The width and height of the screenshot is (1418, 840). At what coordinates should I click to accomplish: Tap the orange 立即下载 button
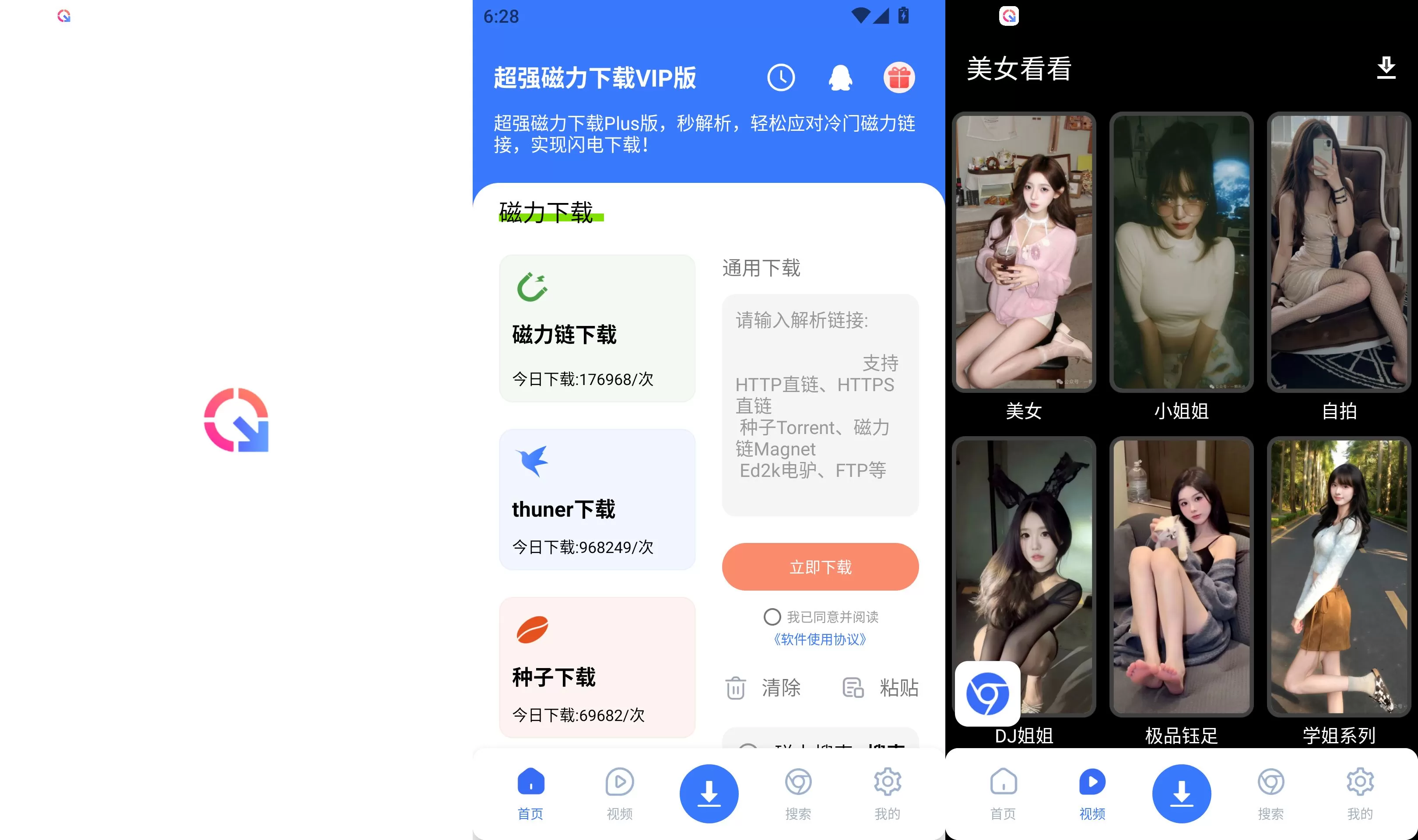(x=820, y=567)
